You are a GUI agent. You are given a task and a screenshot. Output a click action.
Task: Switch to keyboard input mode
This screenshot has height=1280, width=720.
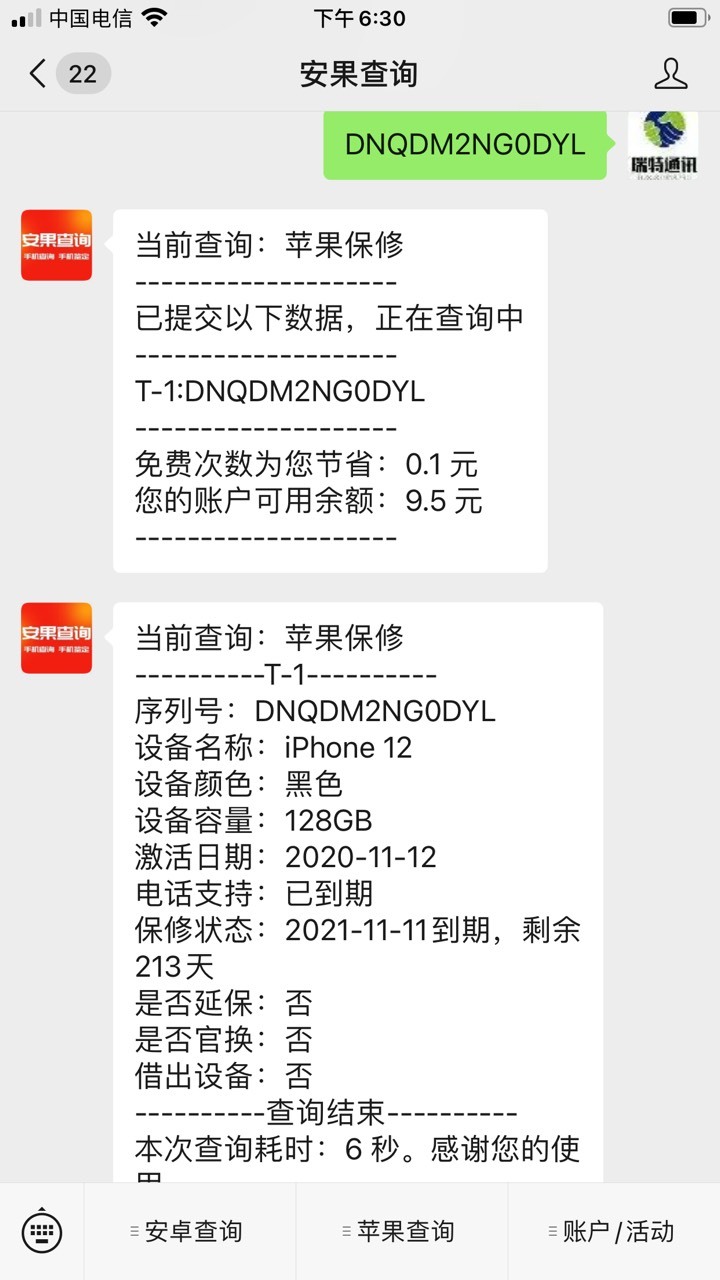coord(42,1231)
